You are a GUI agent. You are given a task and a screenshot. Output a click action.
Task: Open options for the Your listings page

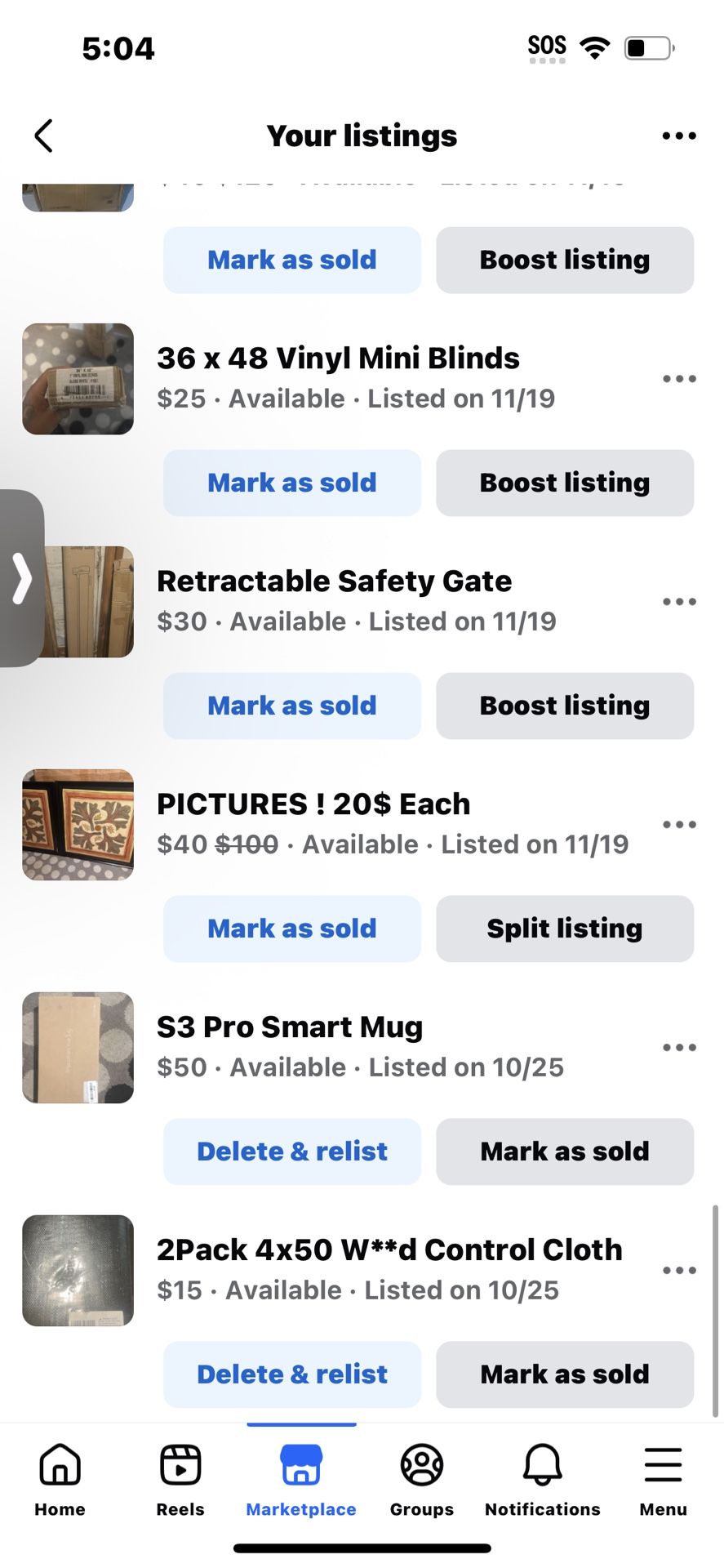678,136
